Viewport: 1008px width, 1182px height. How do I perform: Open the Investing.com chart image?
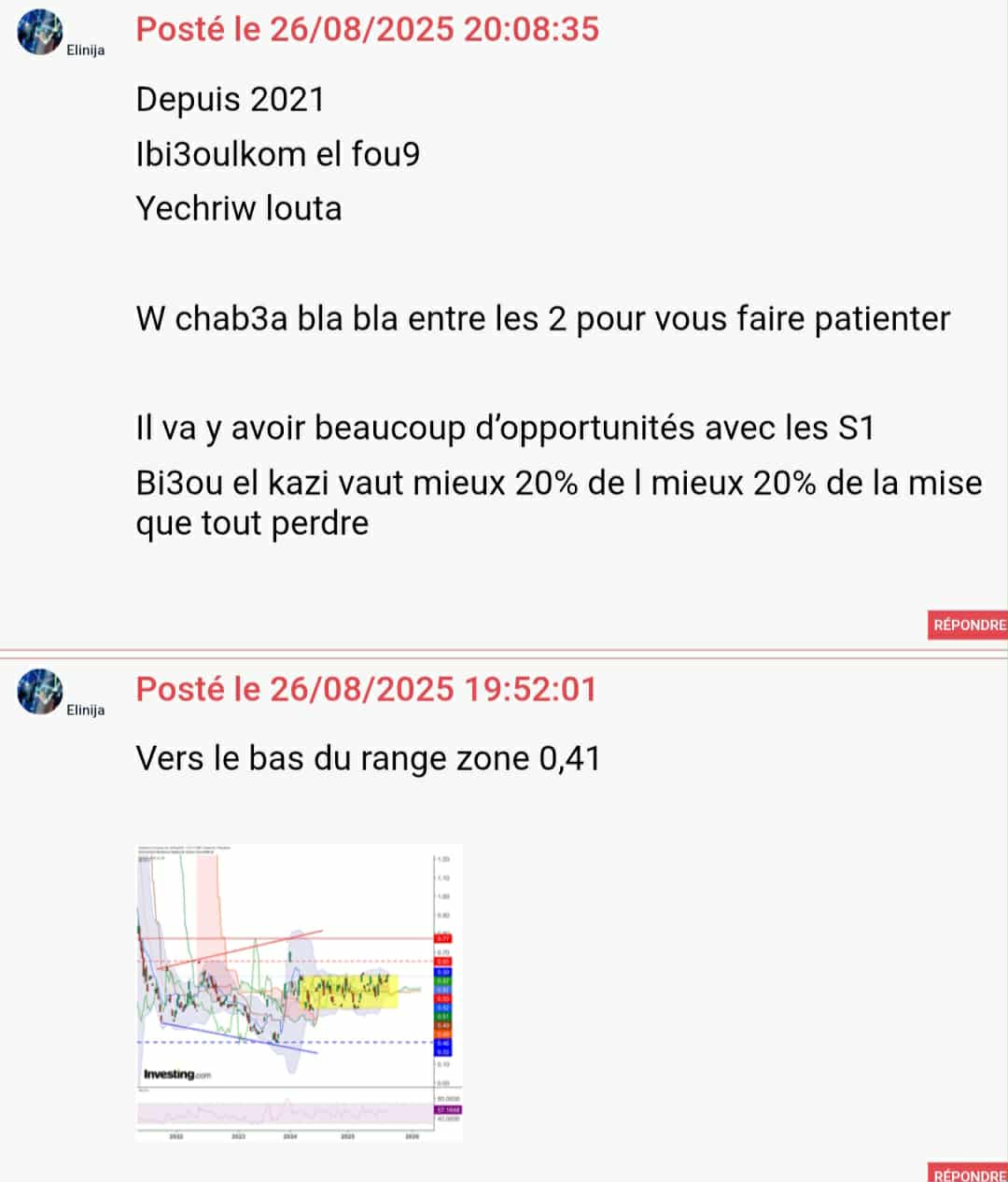click(x=300, y=992)
